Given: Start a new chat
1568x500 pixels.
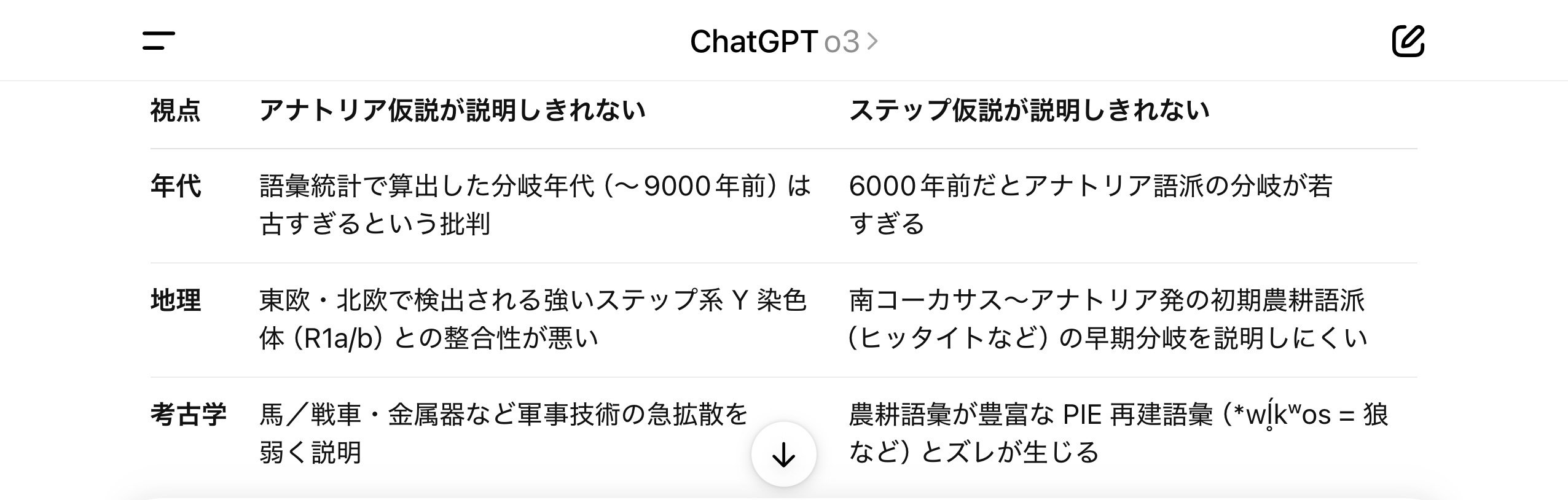Looking at the screenshot, I should point(1407,41).
